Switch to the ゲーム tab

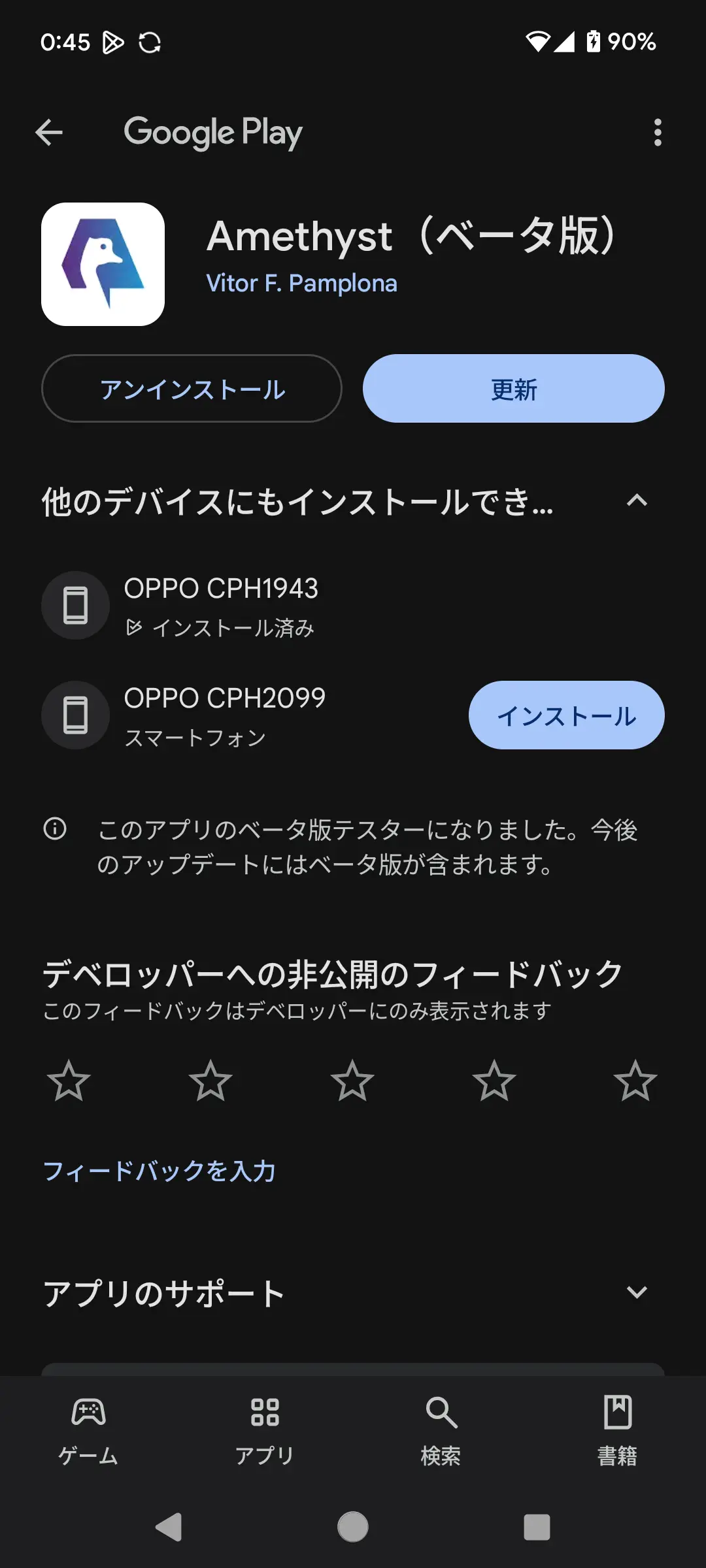tap(88, 1431)
